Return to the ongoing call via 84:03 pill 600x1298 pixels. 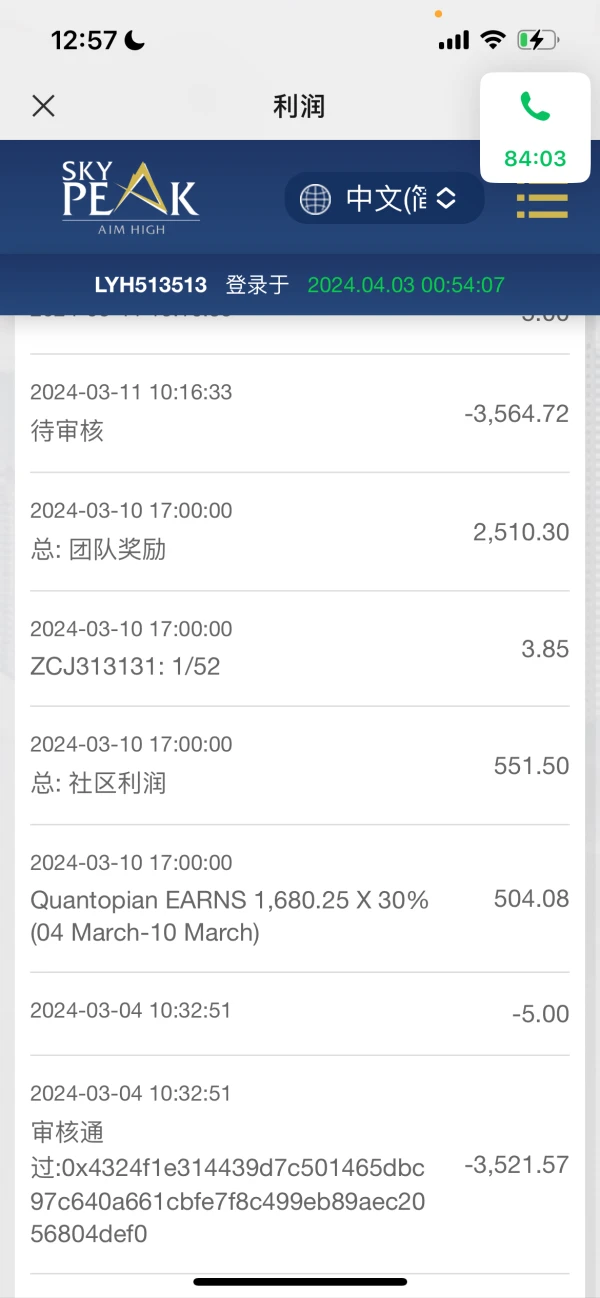[x=534, y=128]
